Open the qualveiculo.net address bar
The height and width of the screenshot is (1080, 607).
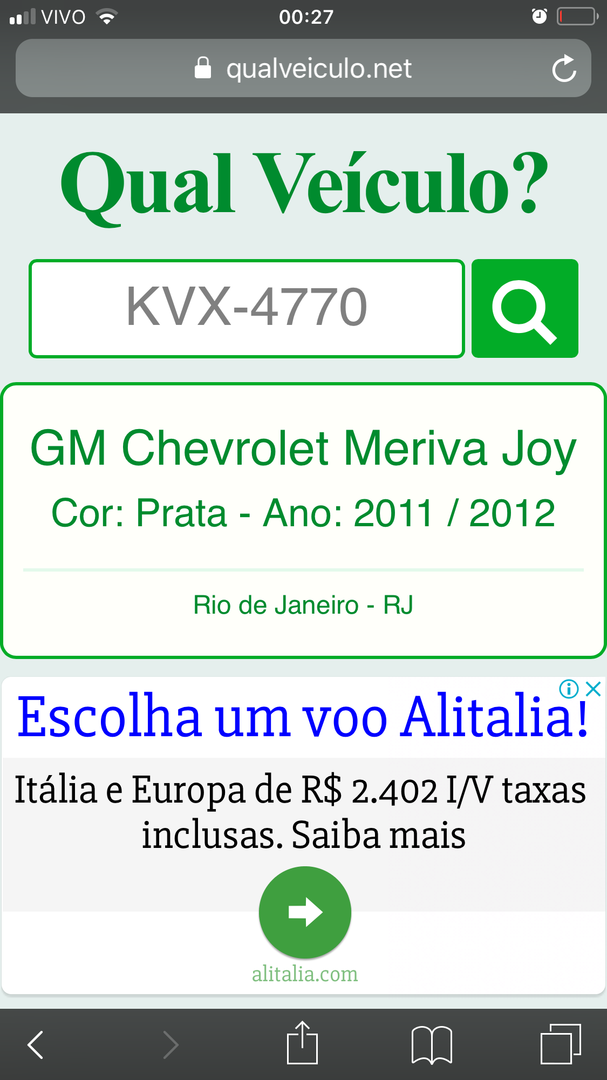(x=303, y=69)
